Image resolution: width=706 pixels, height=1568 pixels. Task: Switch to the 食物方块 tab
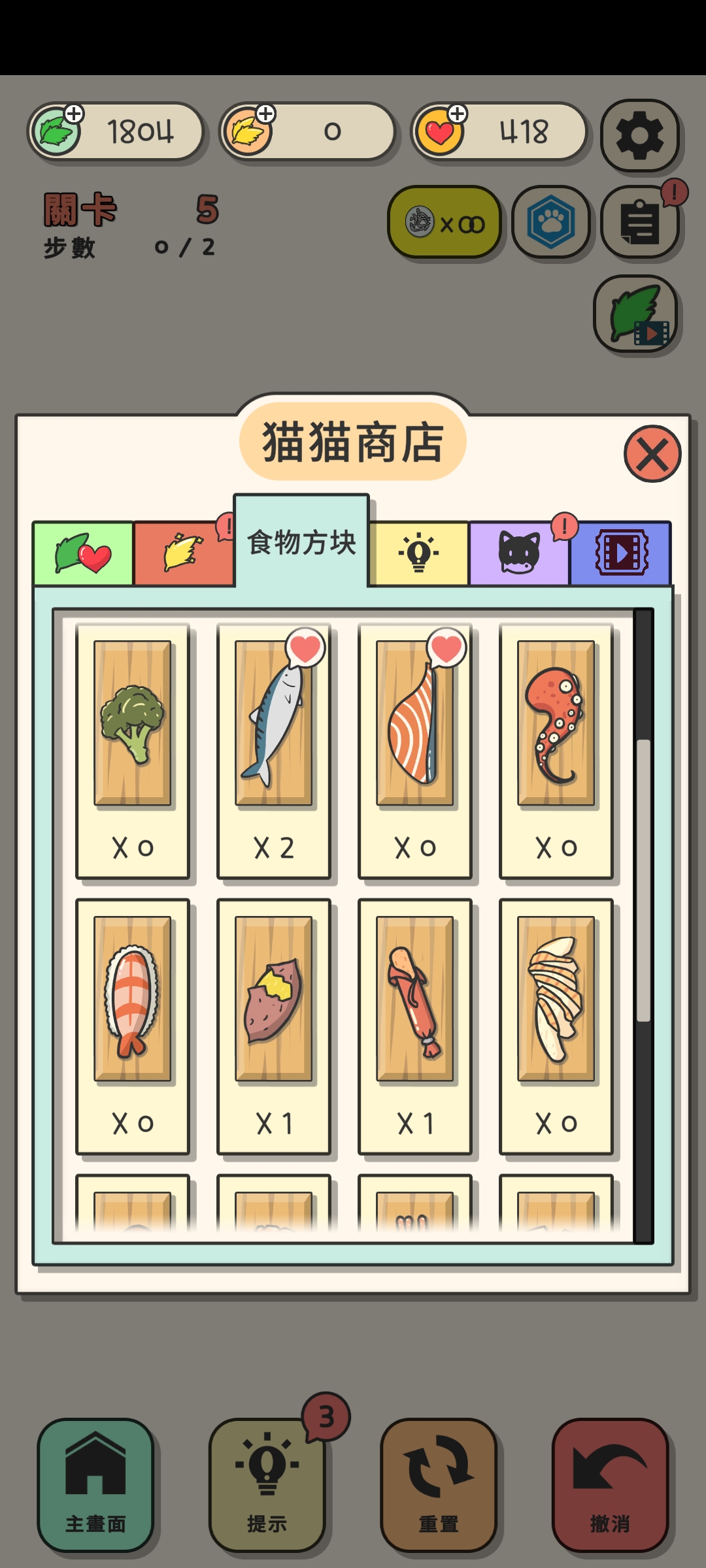click(302, 542)
